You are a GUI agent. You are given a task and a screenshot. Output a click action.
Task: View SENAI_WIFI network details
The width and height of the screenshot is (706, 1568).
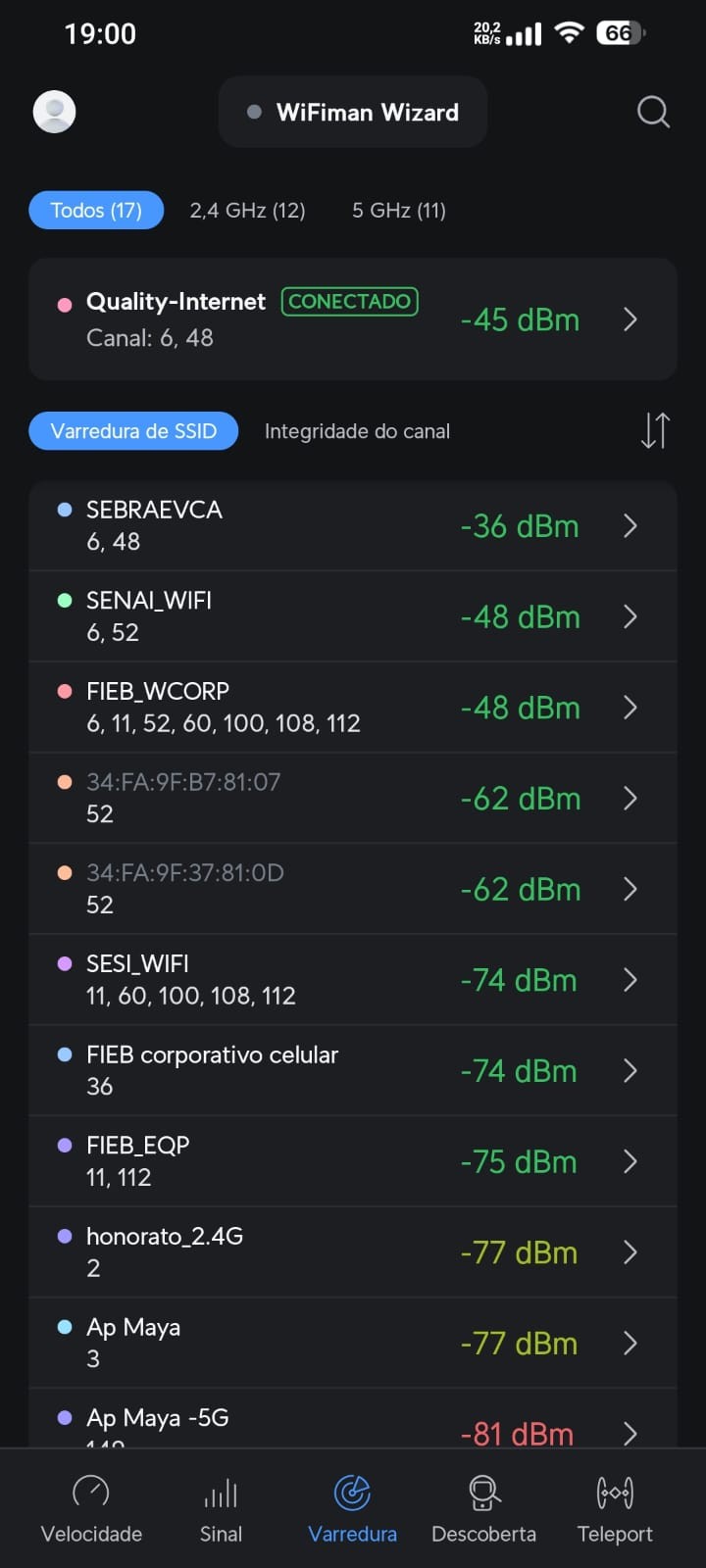click(353, 616)
